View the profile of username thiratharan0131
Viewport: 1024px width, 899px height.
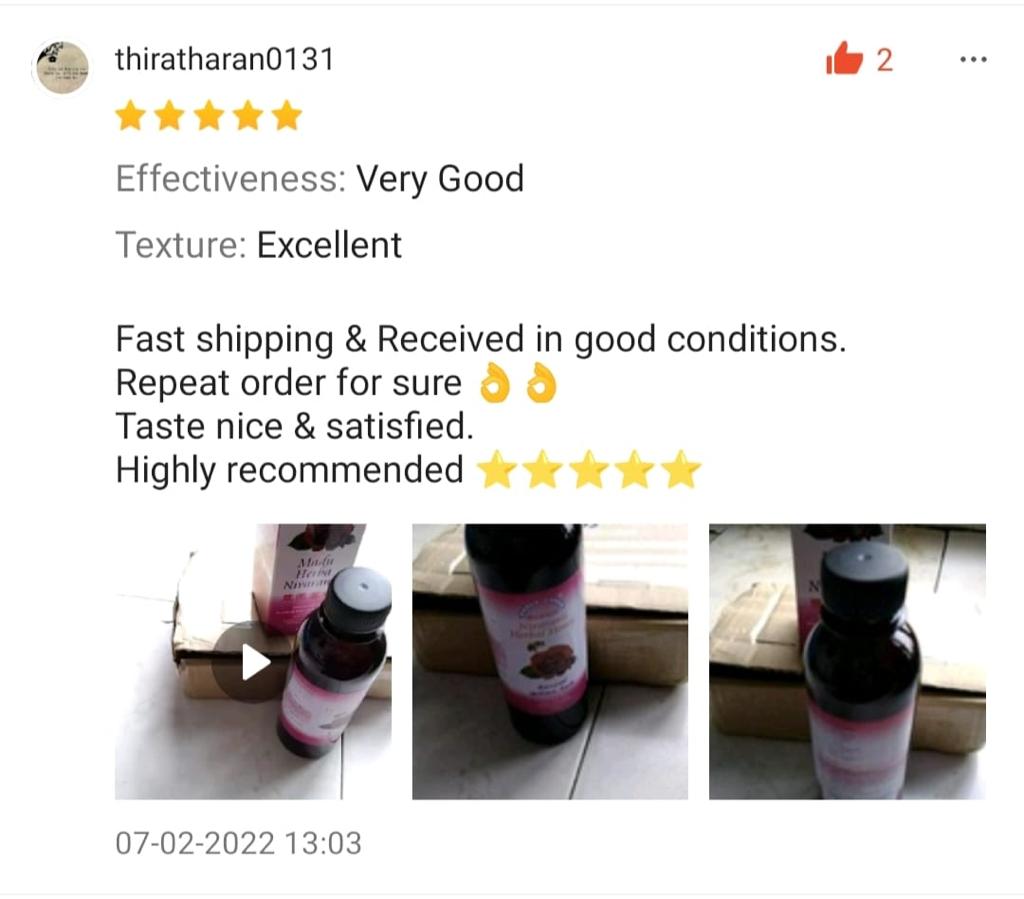click(224, 60)
